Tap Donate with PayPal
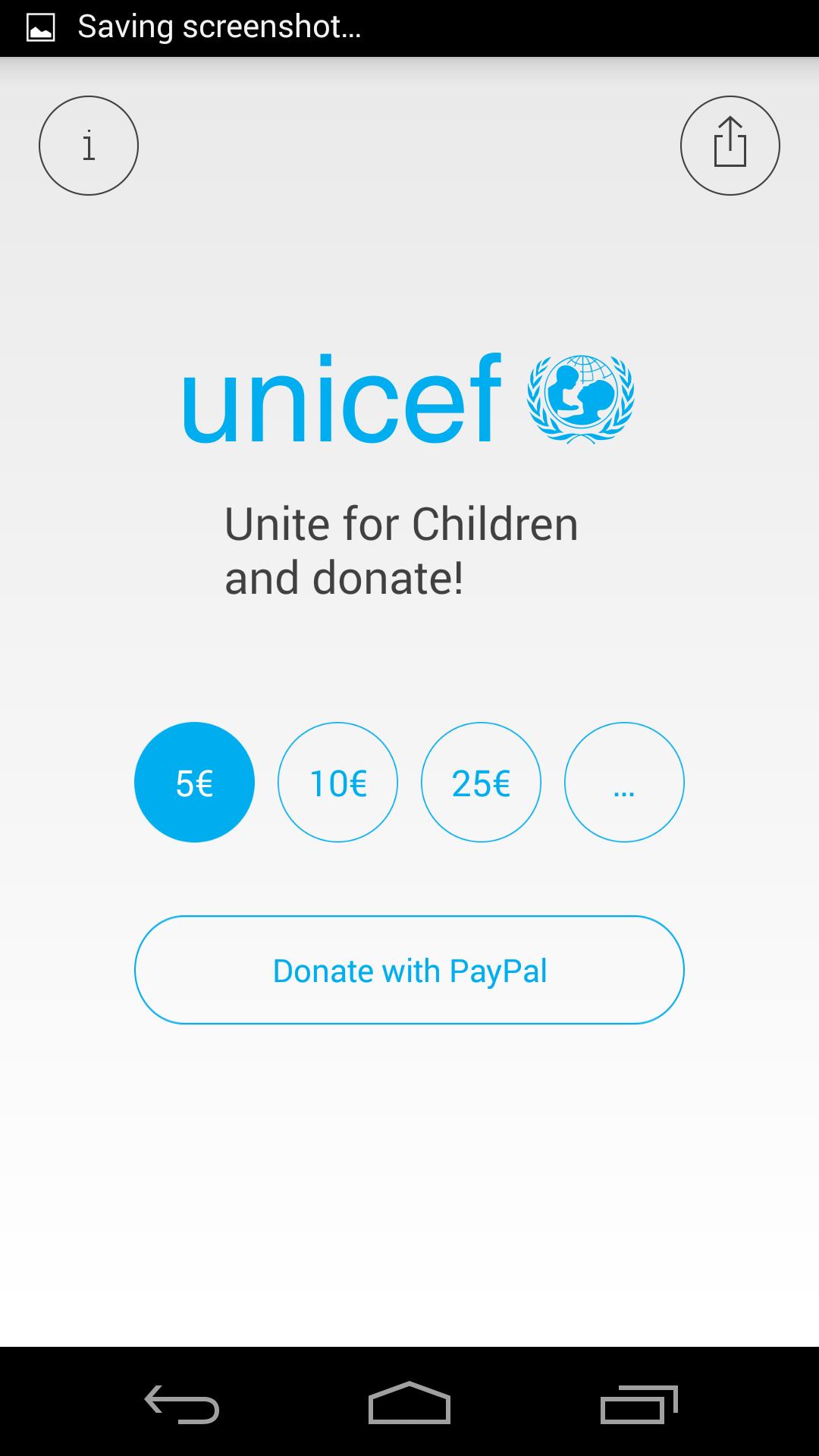 tap(409, 970)
